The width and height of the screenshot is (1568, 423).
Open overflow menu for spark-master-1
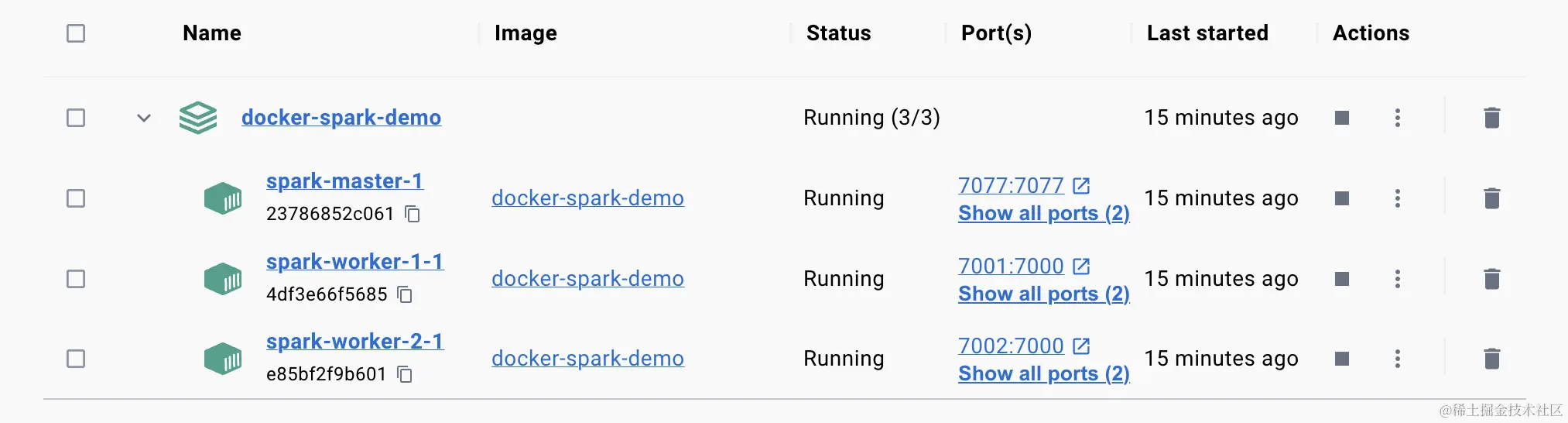click(x=1397, y=198)
